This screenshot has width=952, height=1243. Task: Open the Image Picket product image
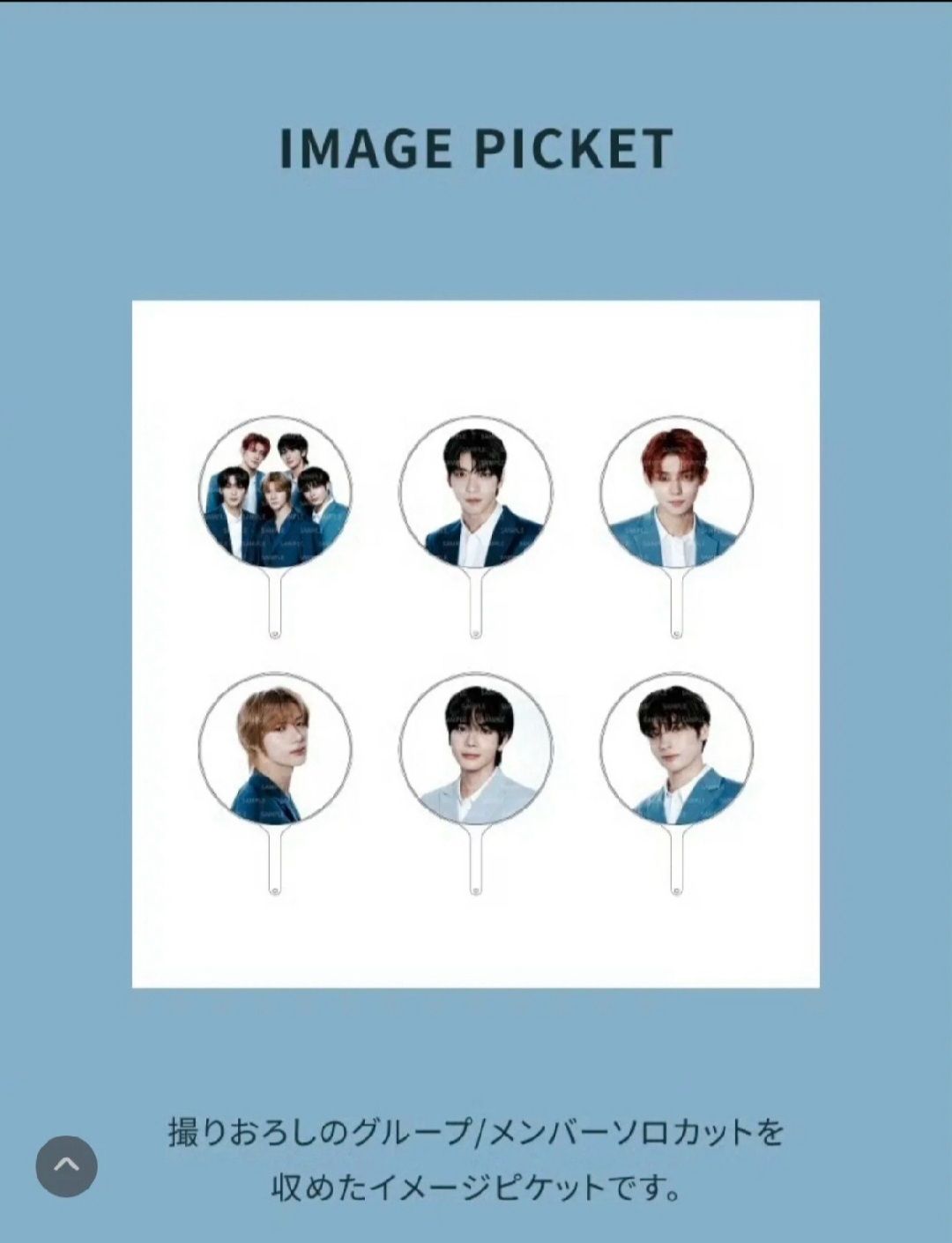point(475,644)
